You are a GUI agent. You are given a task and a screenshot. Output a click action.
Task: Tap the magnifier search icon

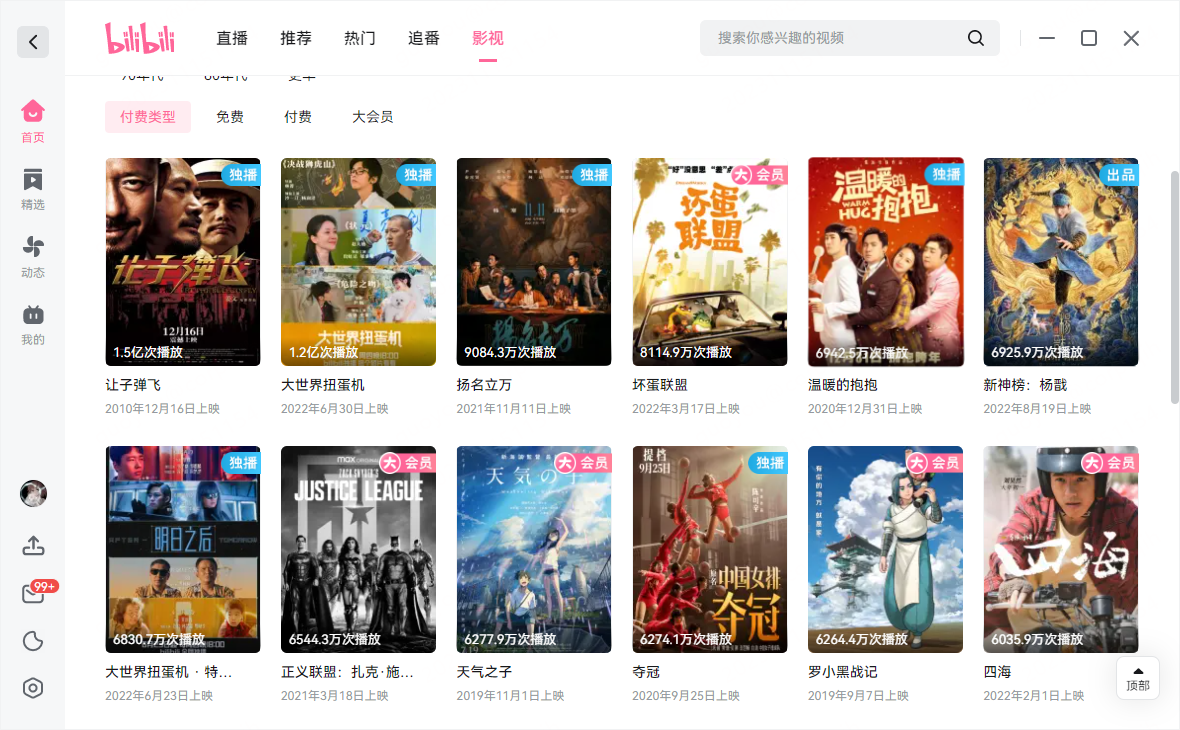click(976, 38)
